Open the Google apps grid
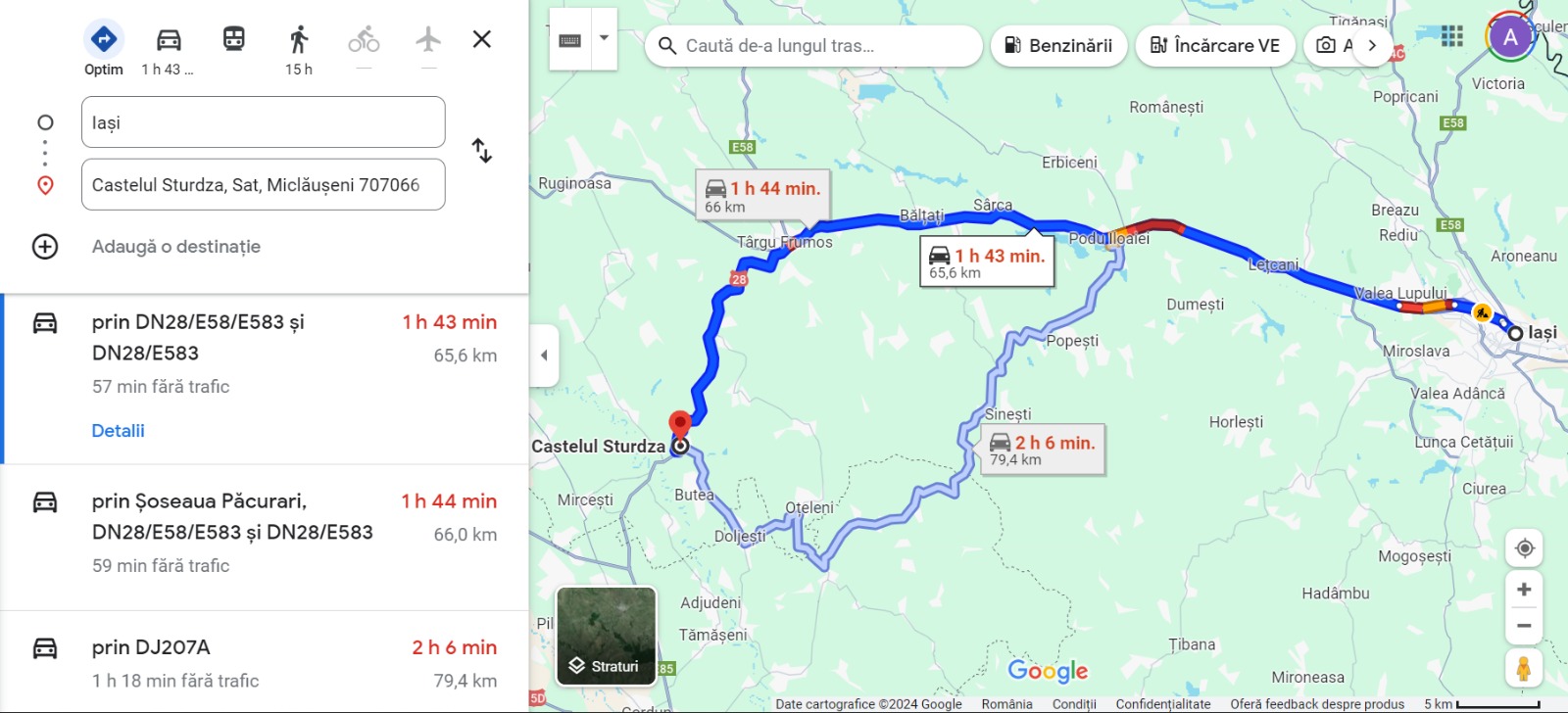1568x713 pixels. click(1452, 37)
